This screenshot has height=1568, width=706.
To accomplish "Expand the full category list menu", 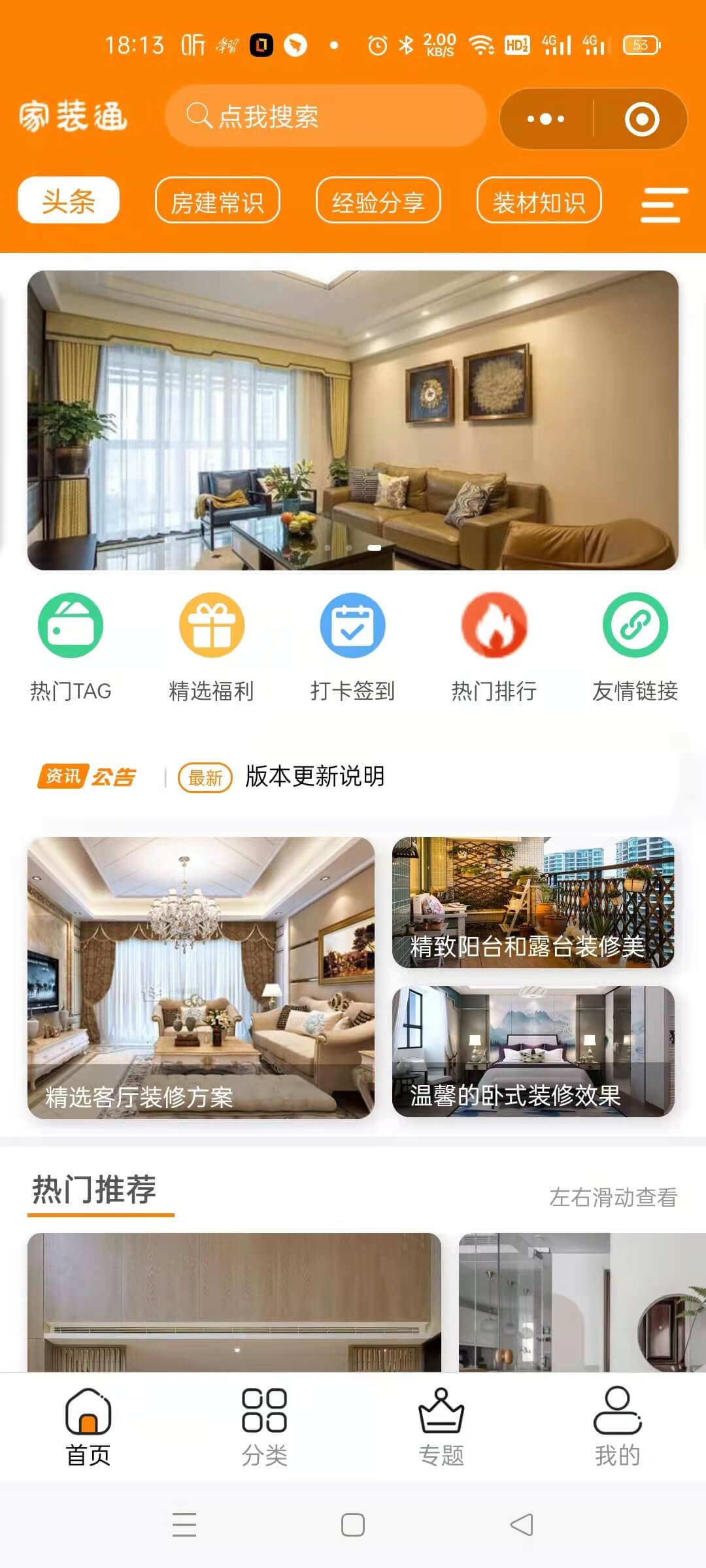I will point(664,204).
